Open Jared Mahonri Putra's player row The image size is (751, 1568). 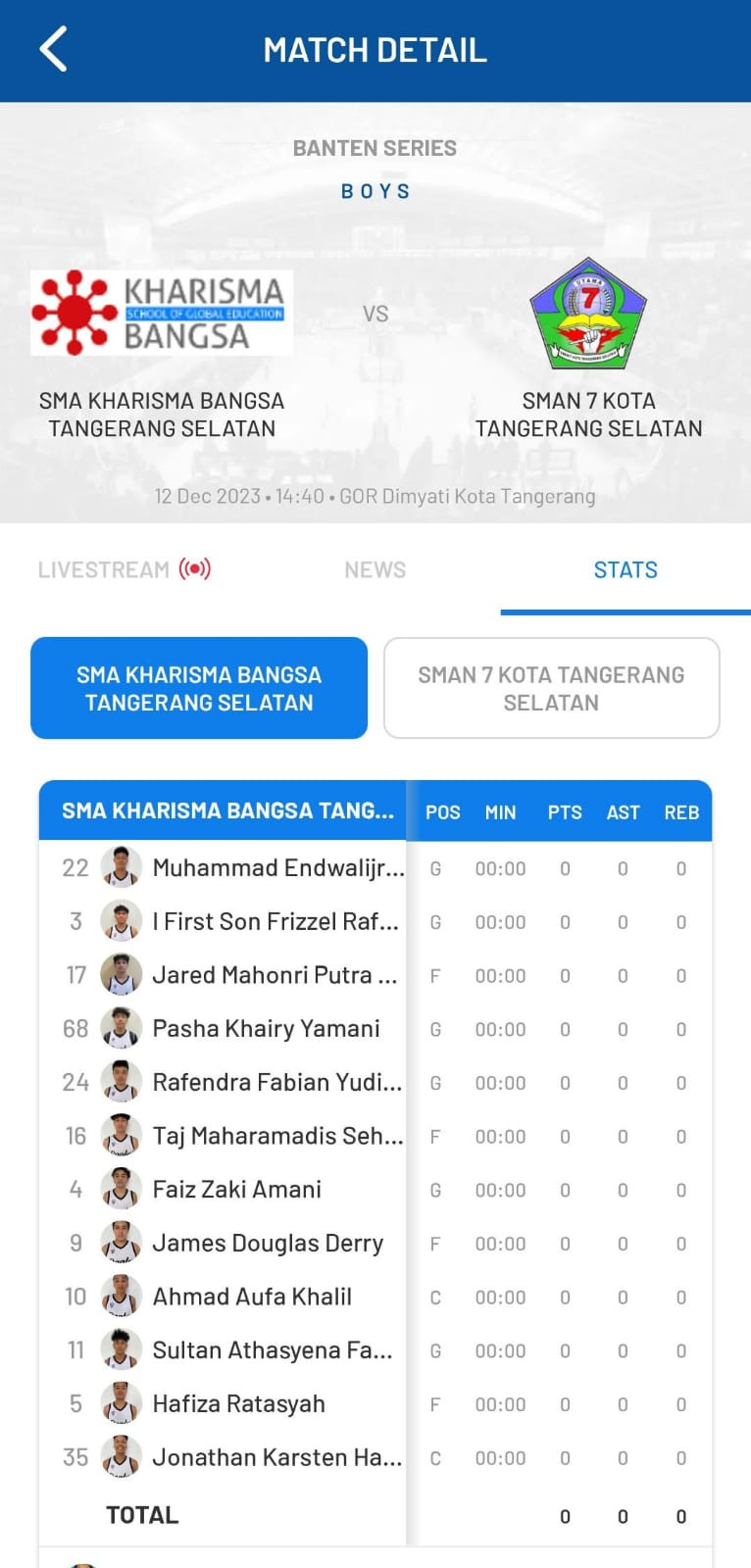pos(275,975)
